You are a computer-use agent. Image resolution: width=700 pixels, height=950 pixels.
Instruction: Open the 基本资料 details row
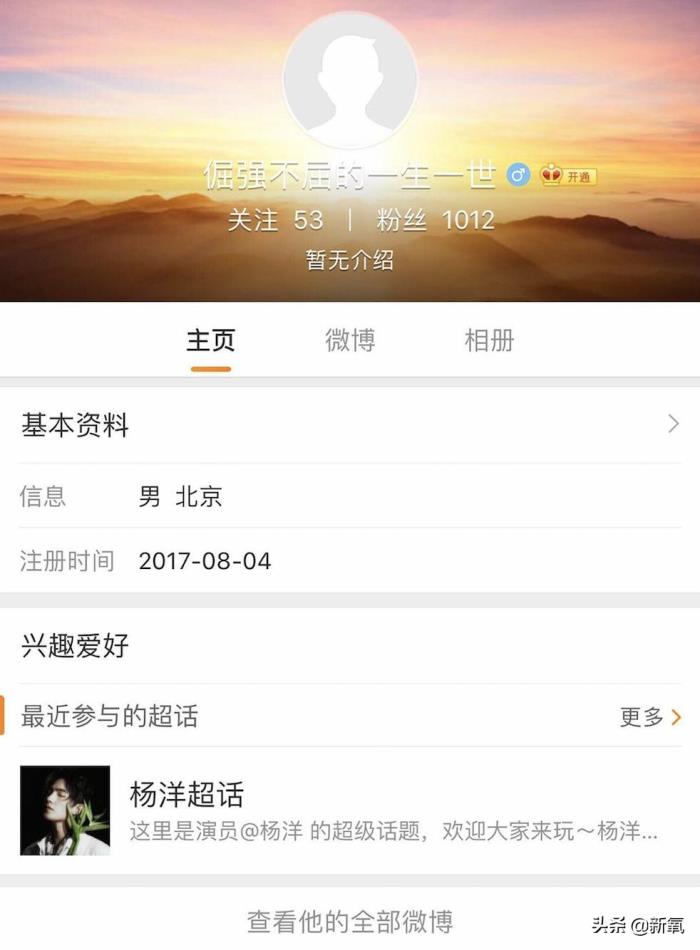click(x=350, y=425)
